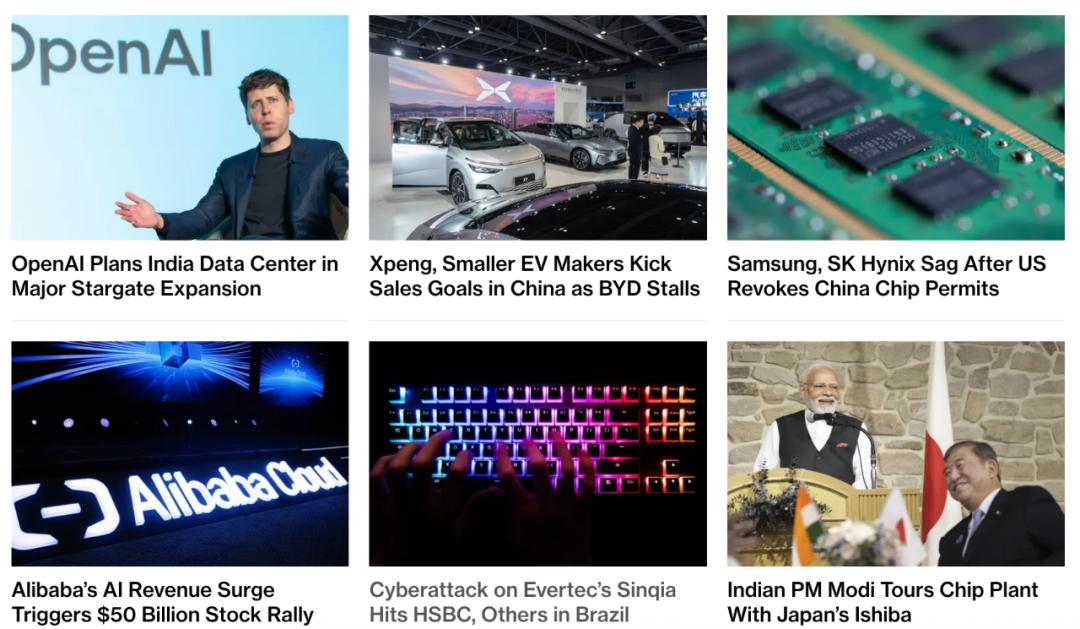Open the Indian PM Modi Tours Chip Plant headline
Image resolution: width=1080 pixels, height=629 pixels.
click(882, 602)
